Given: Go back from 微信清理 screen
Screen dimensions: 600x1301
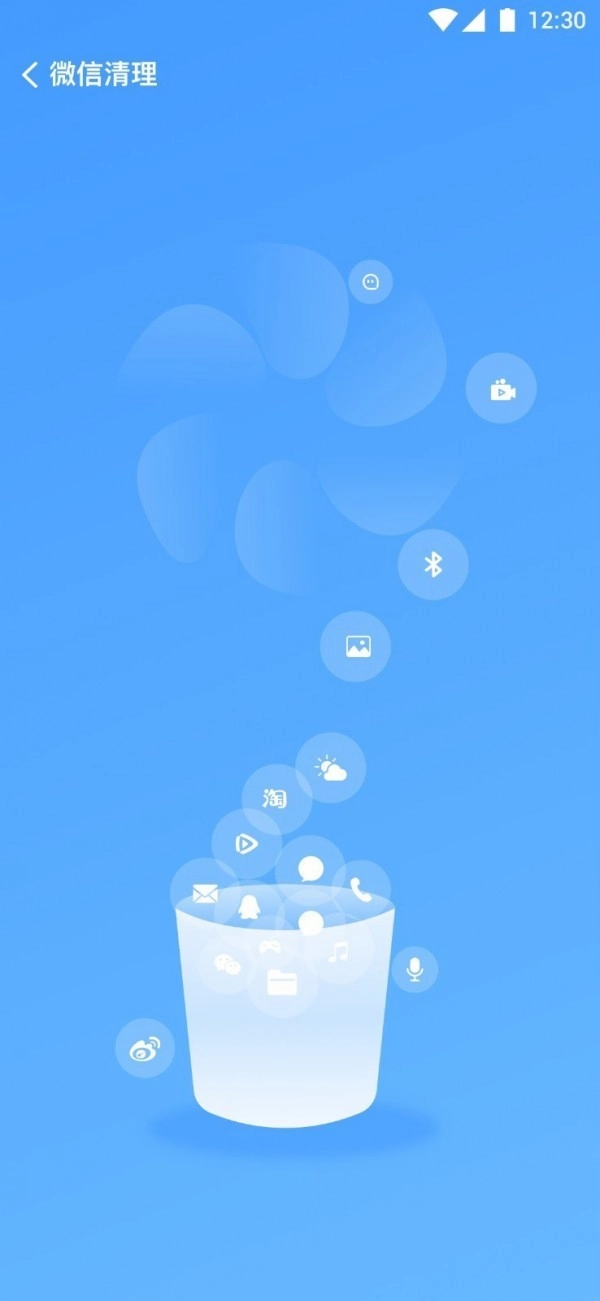Looking at the screenshot, I should pos(30,74).
